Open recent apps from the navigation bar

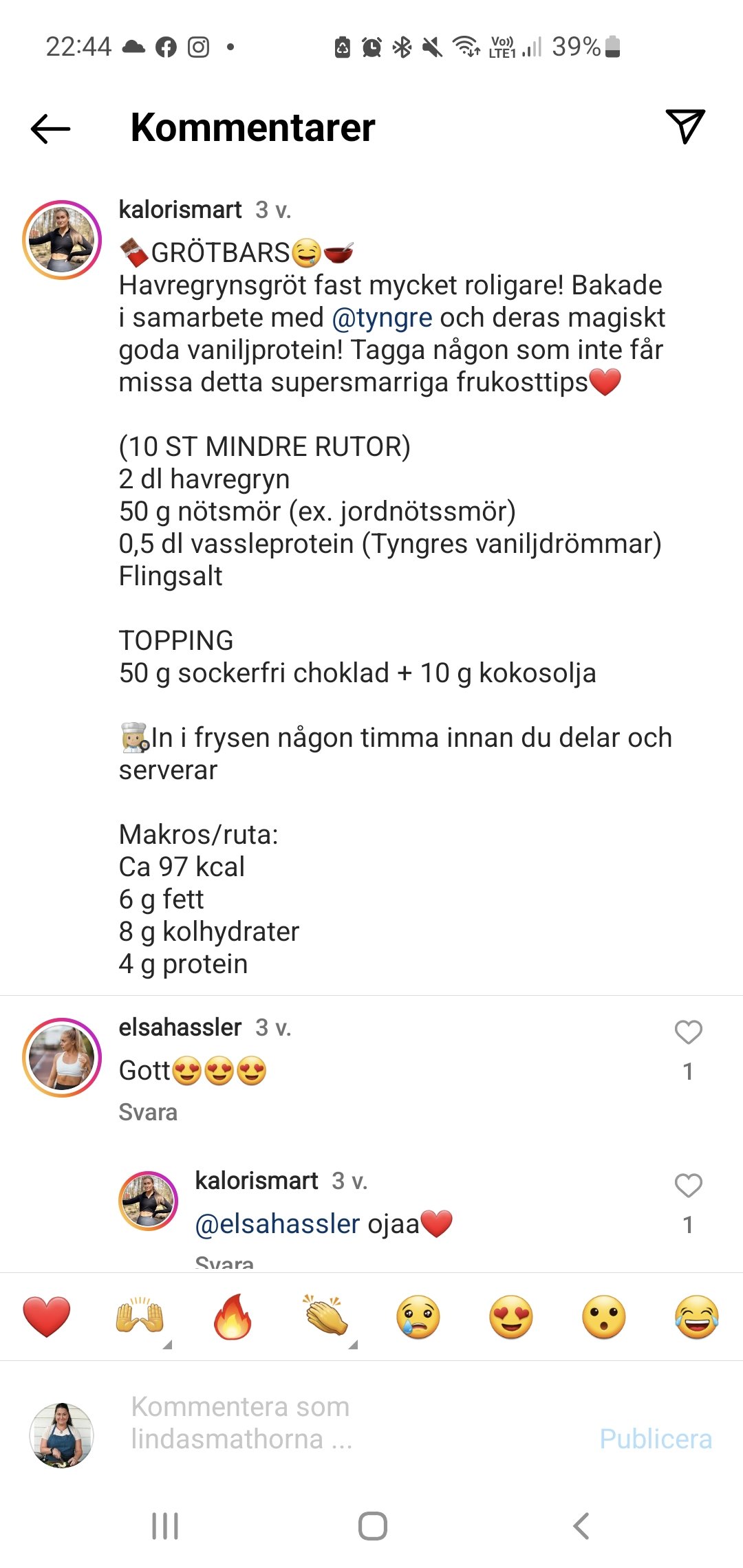[165, 1526]
